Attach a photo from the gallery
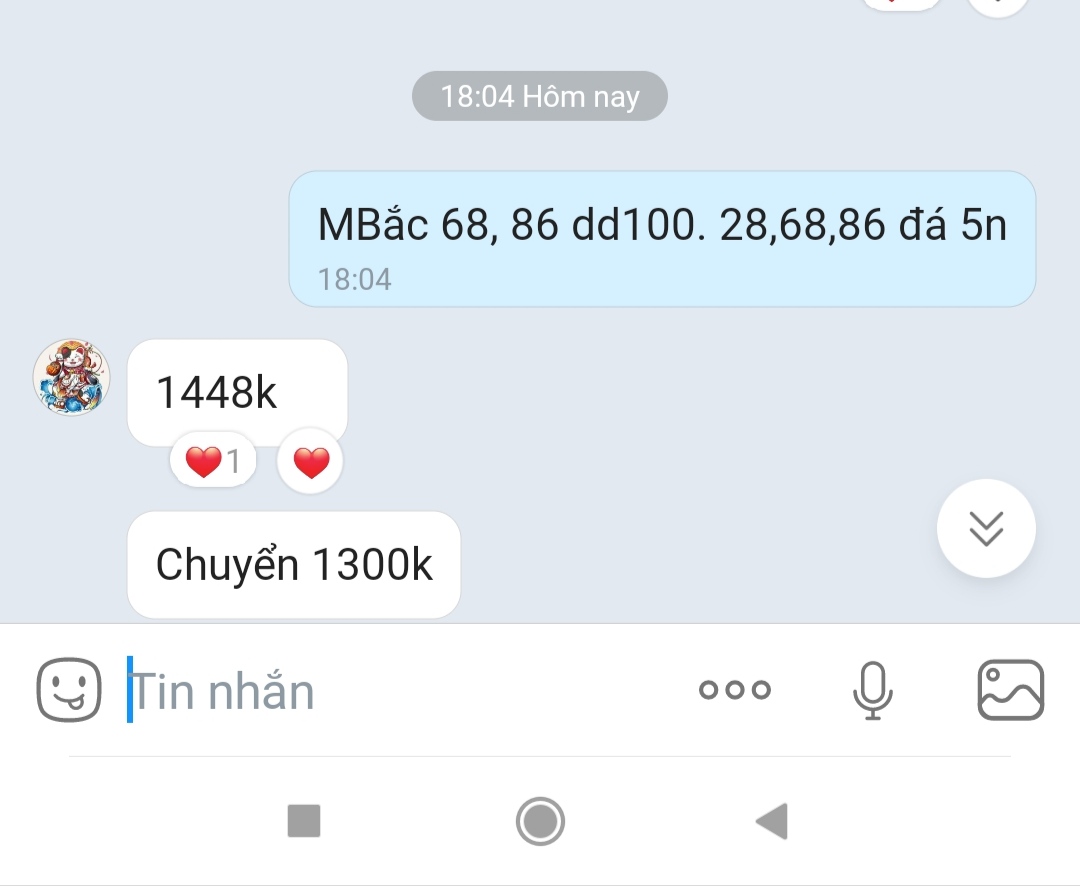This screenshot has width=1080, height=886. (1010, 690)
